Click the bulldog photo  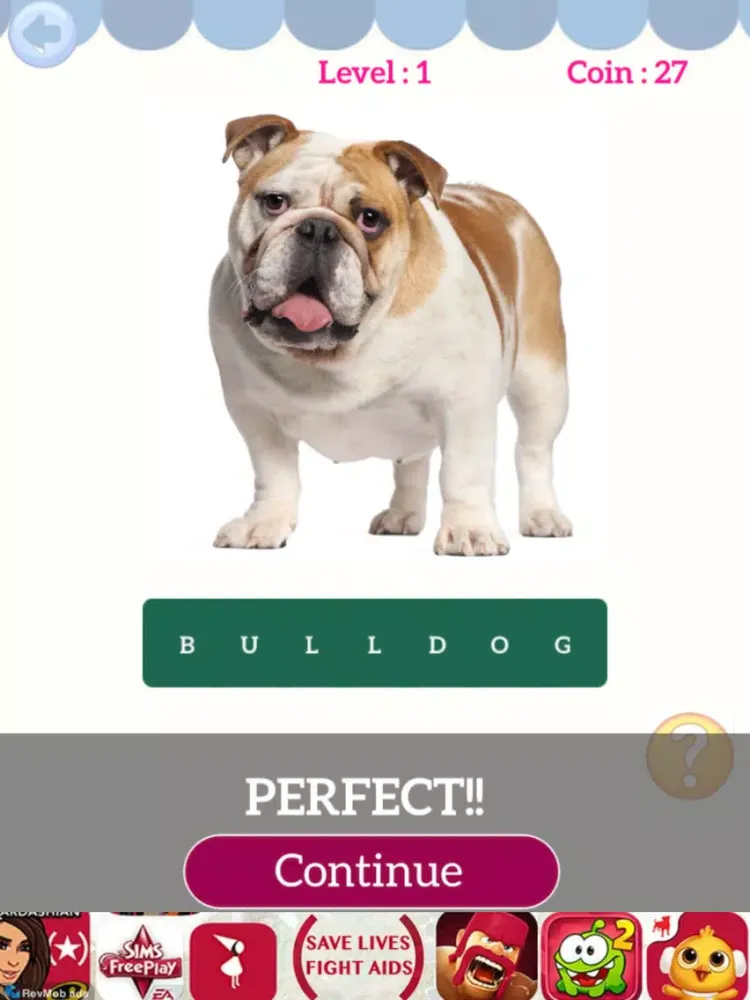click(375, 330)
